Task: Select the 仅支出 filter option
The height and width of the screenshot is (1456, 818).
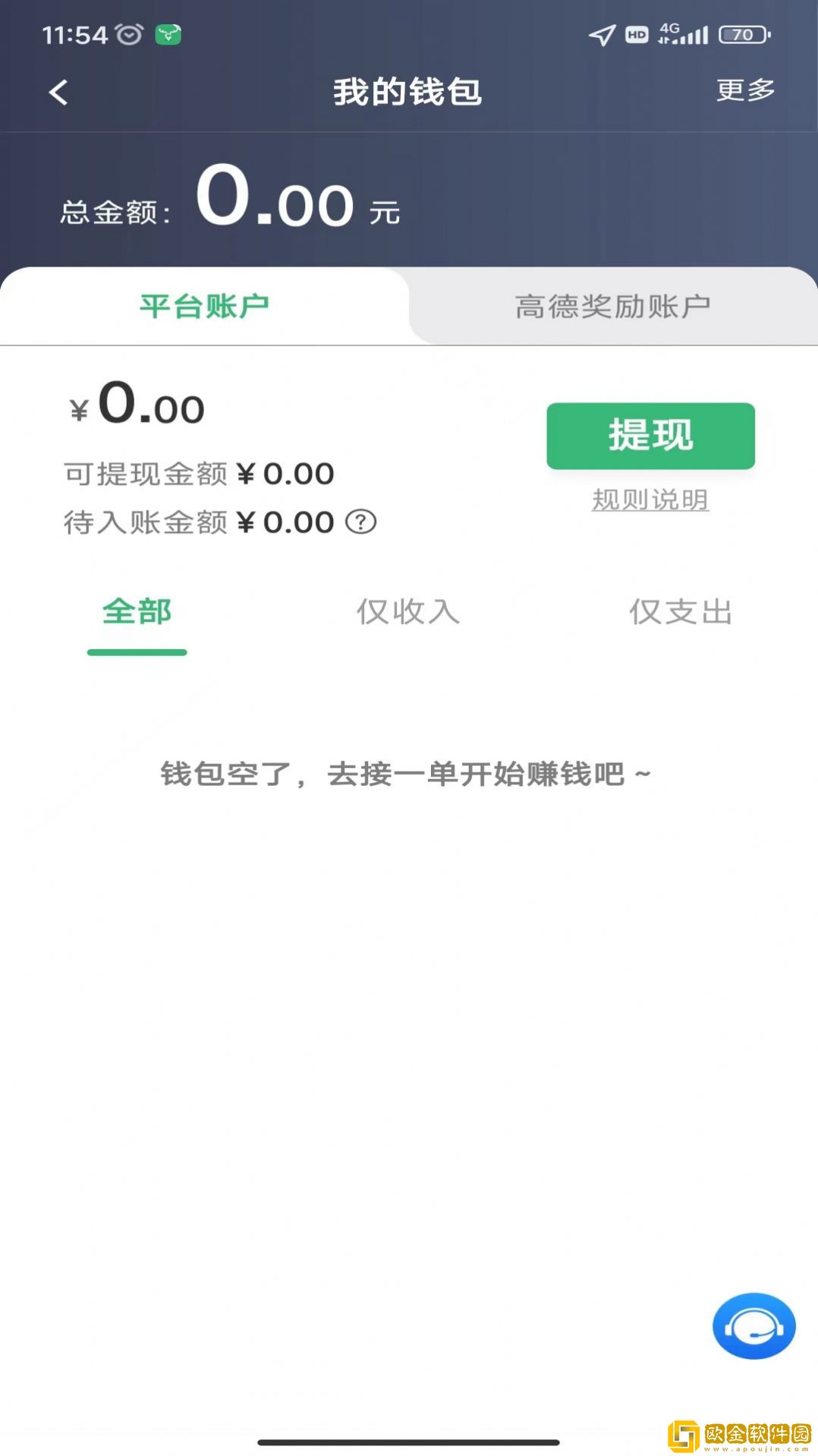Action: 680,612
